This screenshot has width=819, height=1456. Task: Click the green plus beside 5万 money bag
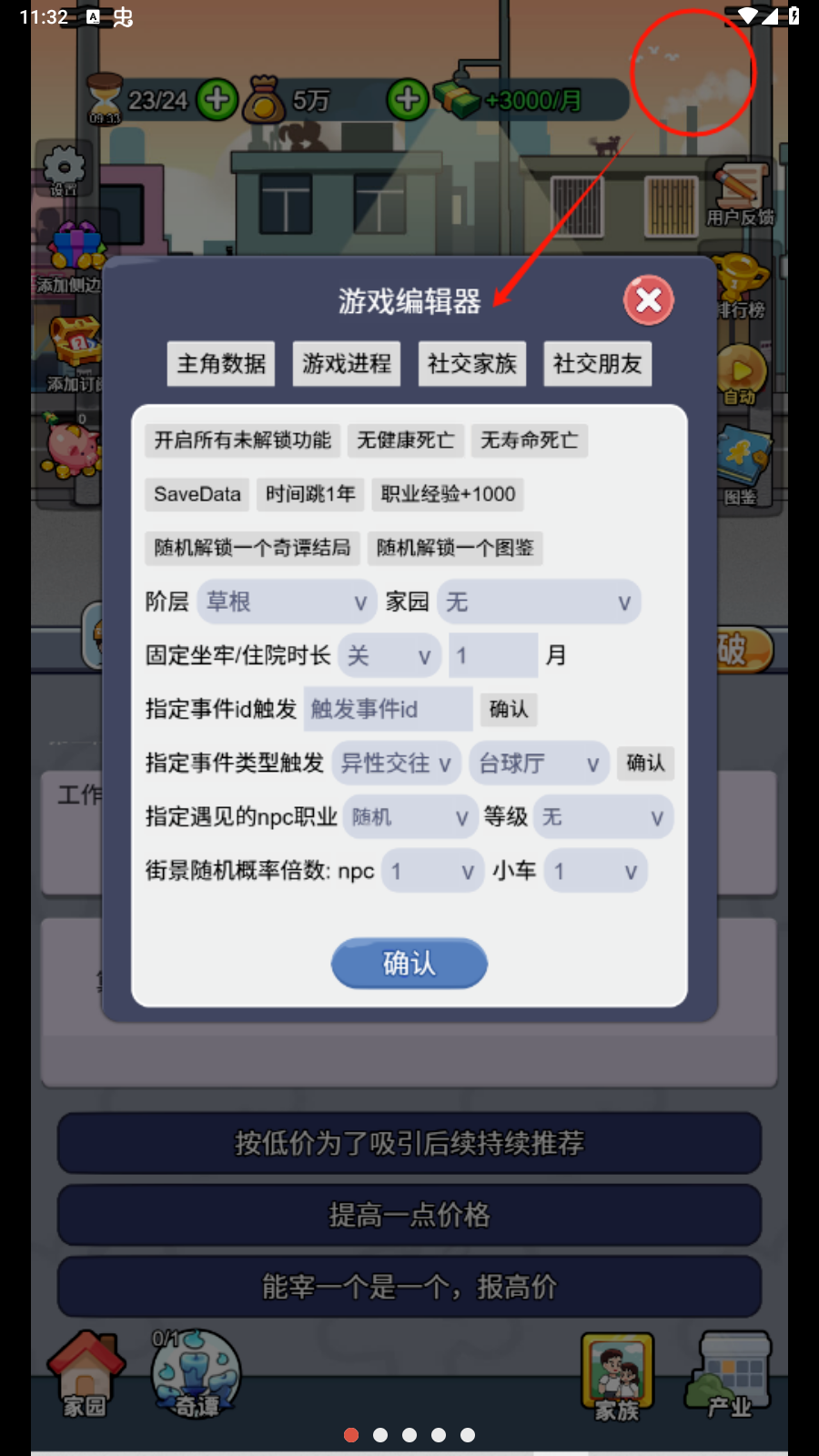click(407, 100)
